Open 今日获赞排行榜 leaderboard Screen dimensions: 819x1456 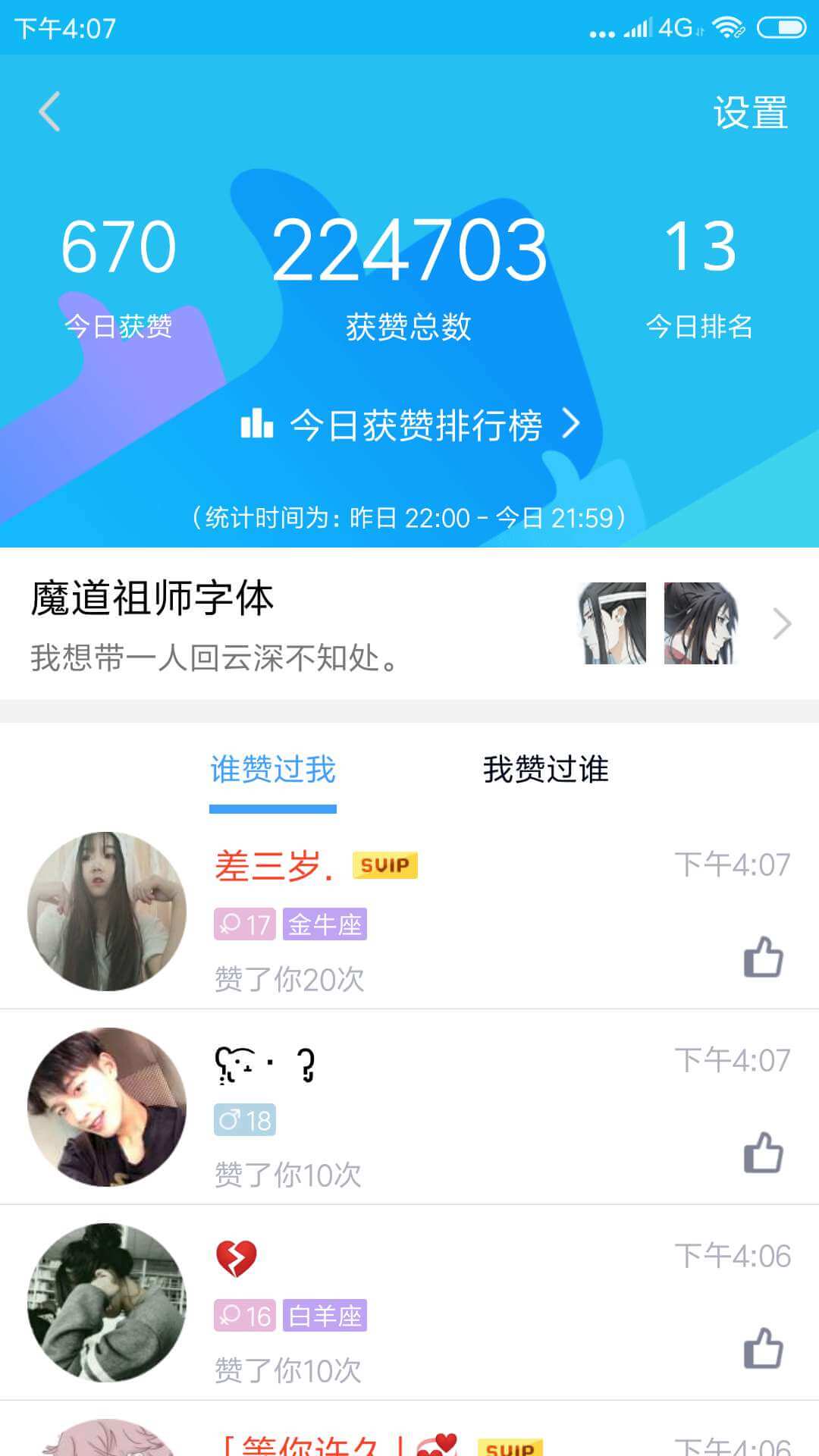[410, 425]
